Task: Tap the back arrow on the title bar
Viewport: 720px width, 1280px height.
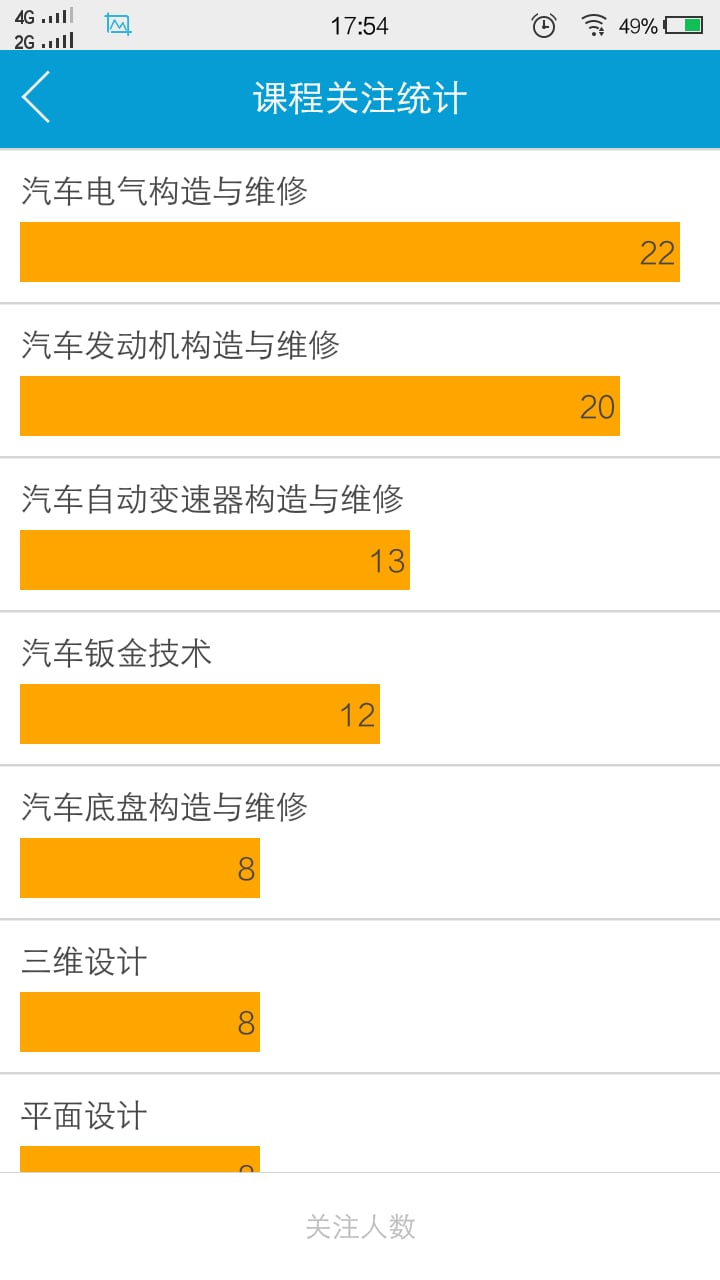Action: click(x=36, y=99)
